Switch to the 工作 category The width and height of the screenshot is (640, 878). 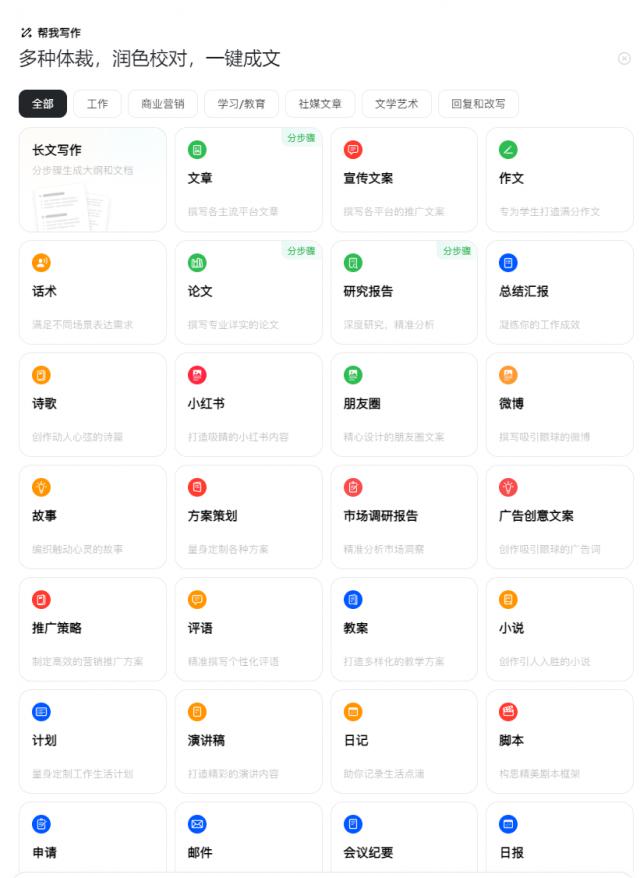tap(98, 104)
